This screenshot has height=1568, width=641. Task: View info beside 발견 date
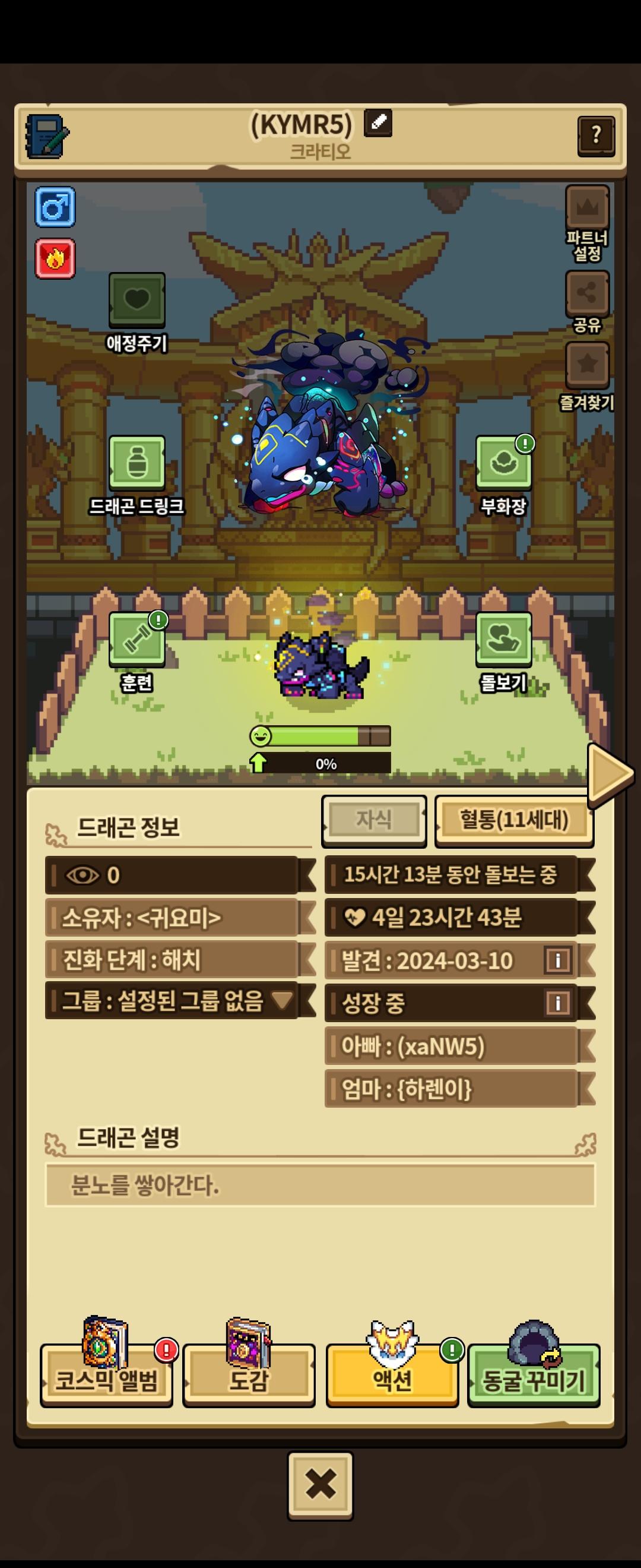pos(558,960)
